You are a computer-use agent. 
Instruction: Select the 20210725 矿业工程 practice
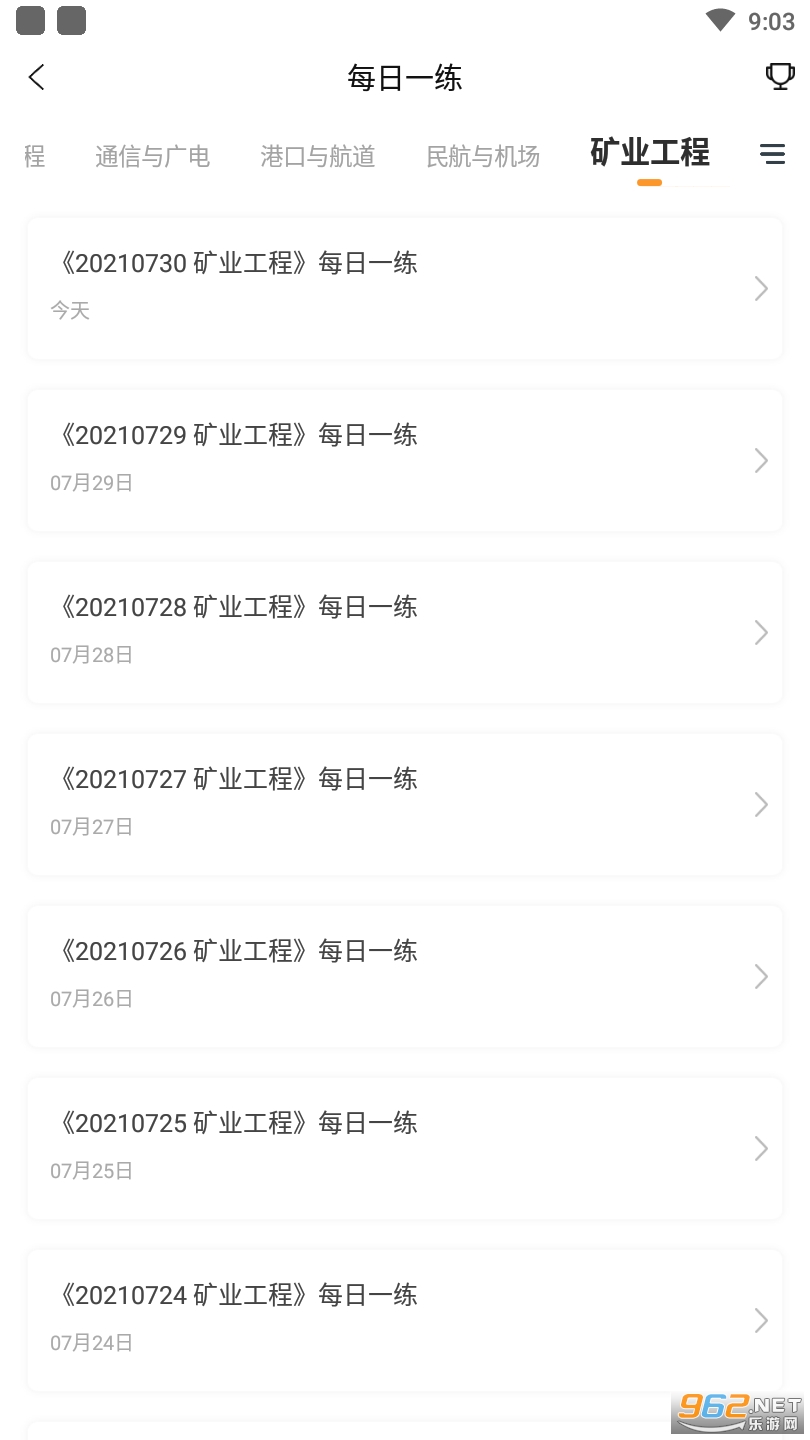(x=404, y=1148)
